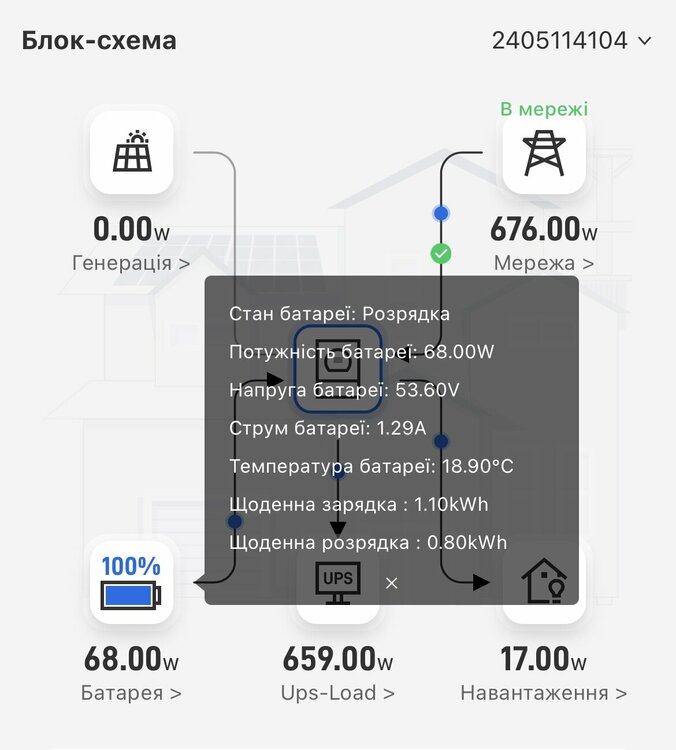Open the device selector 2405114104 dropdown
Image resolution: width=676 pixels, height=750 pixels.
click(571, 41)
